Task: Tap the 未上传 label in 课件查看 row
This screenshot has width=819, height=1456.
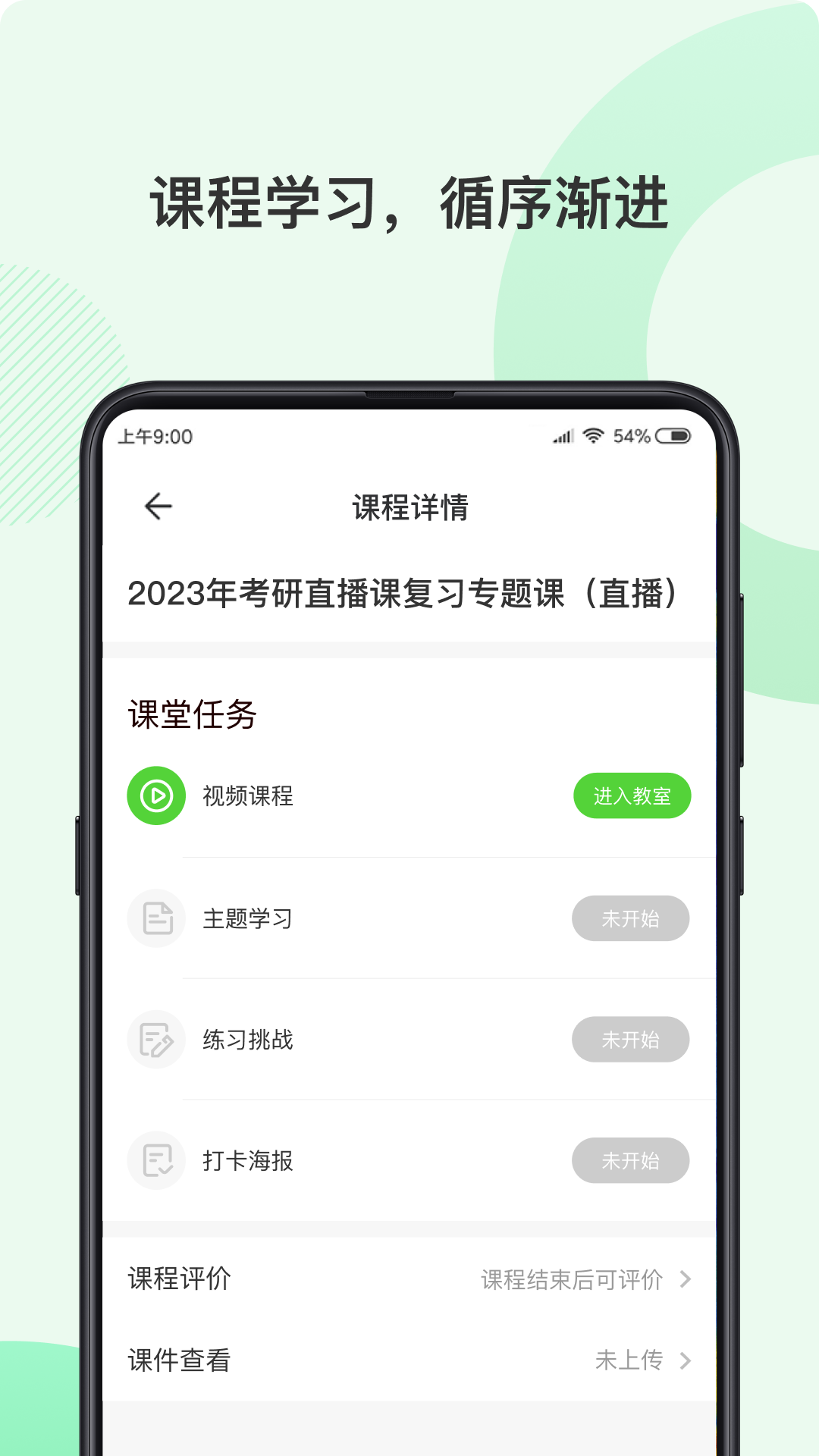Action: [629, 1361]
